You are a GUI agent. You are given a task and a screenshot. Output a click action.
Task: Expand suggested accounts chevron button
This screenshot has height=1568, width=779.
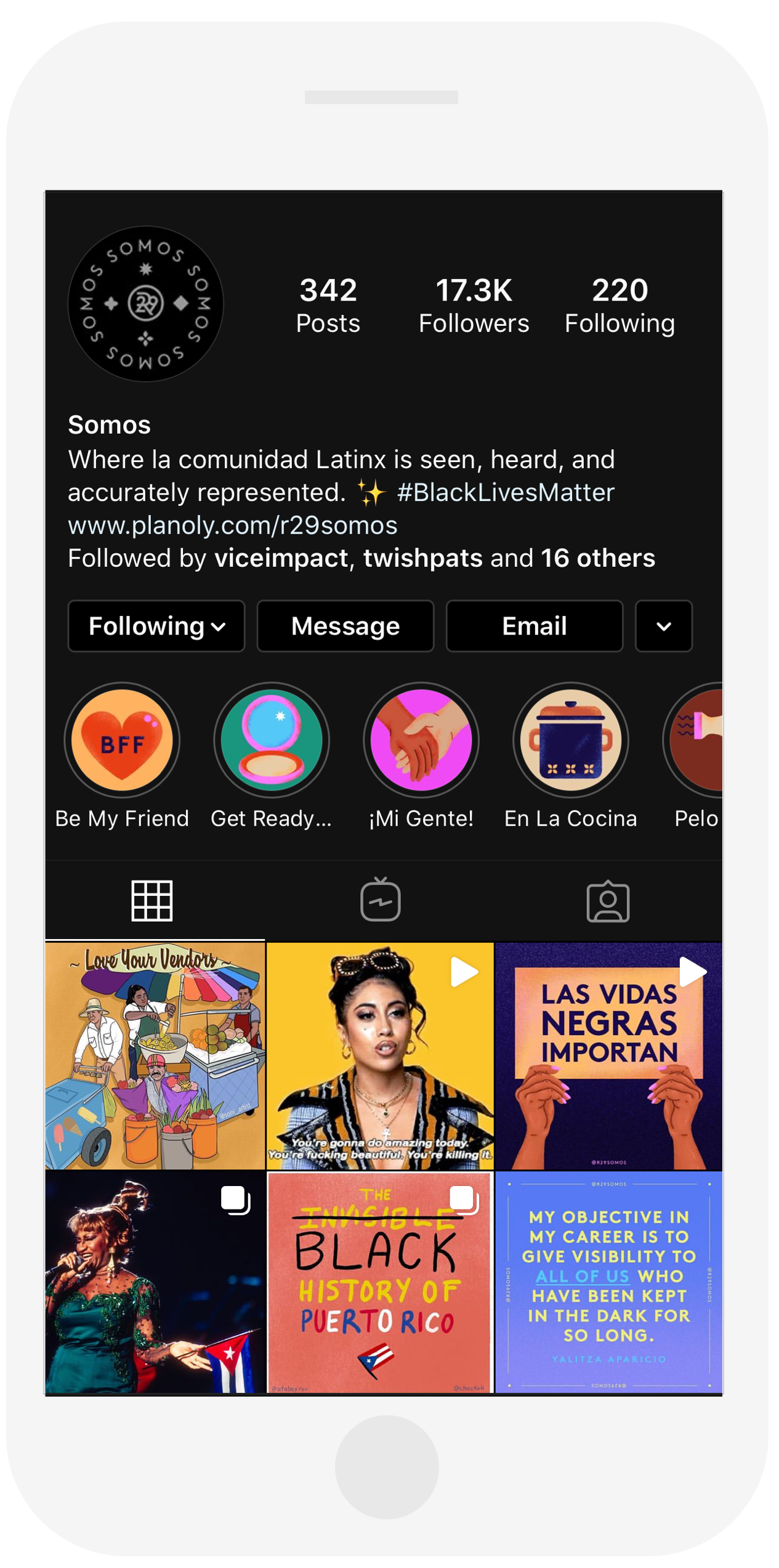663,626
